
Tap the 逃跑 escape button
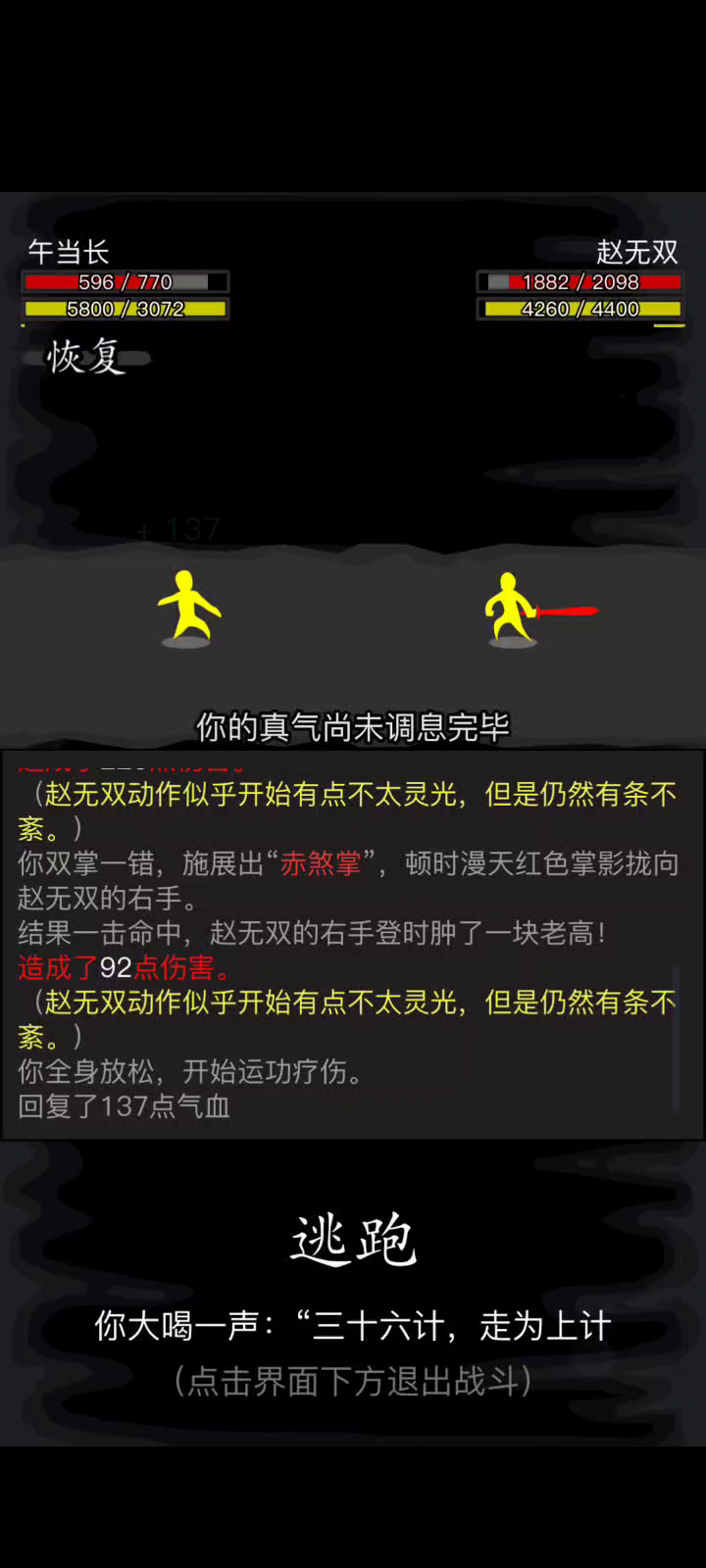[x=353, y=1241]
